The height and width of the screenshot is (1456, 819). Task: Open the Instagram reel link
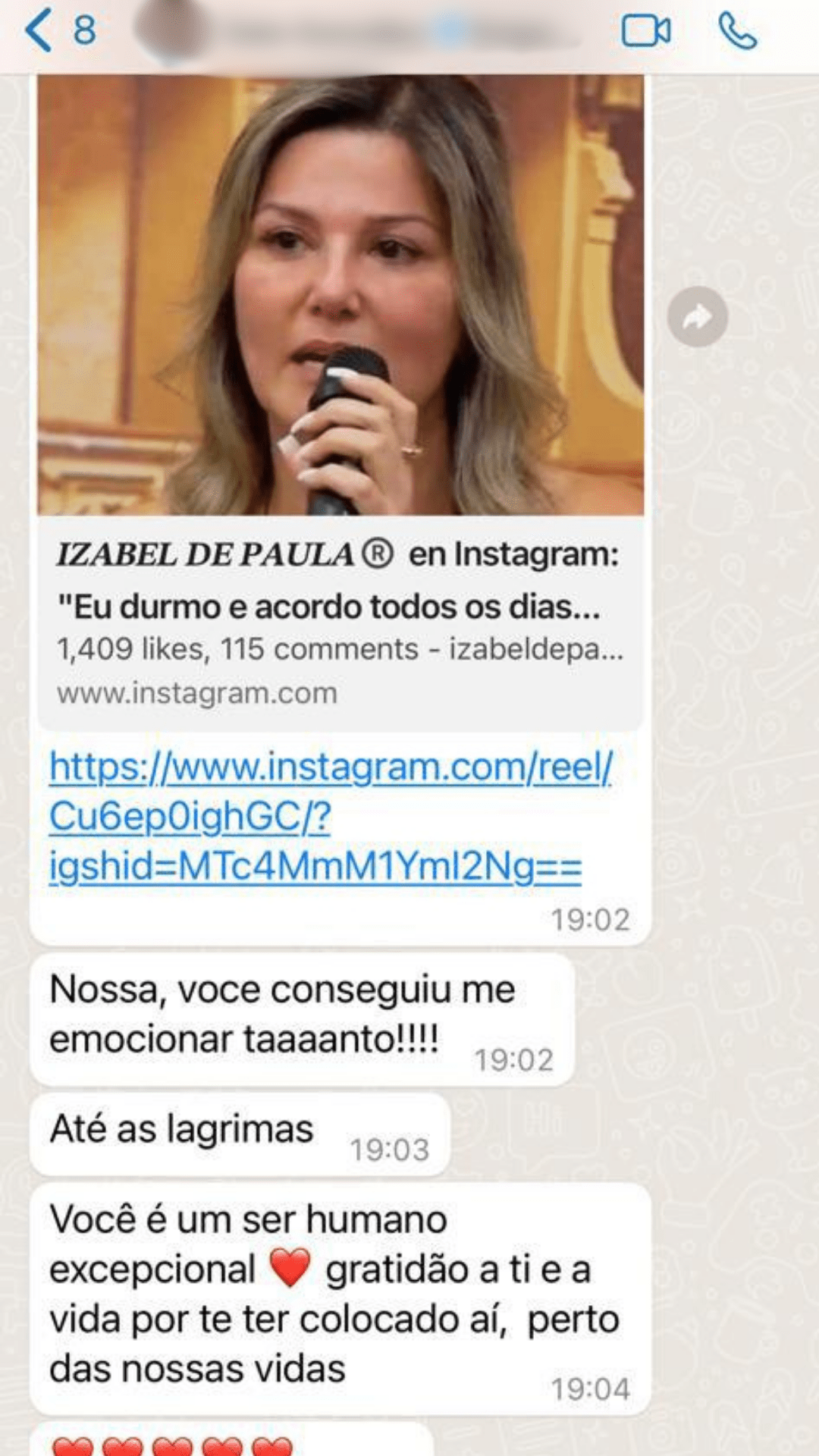pyautogui.click(x=329, y=817)
